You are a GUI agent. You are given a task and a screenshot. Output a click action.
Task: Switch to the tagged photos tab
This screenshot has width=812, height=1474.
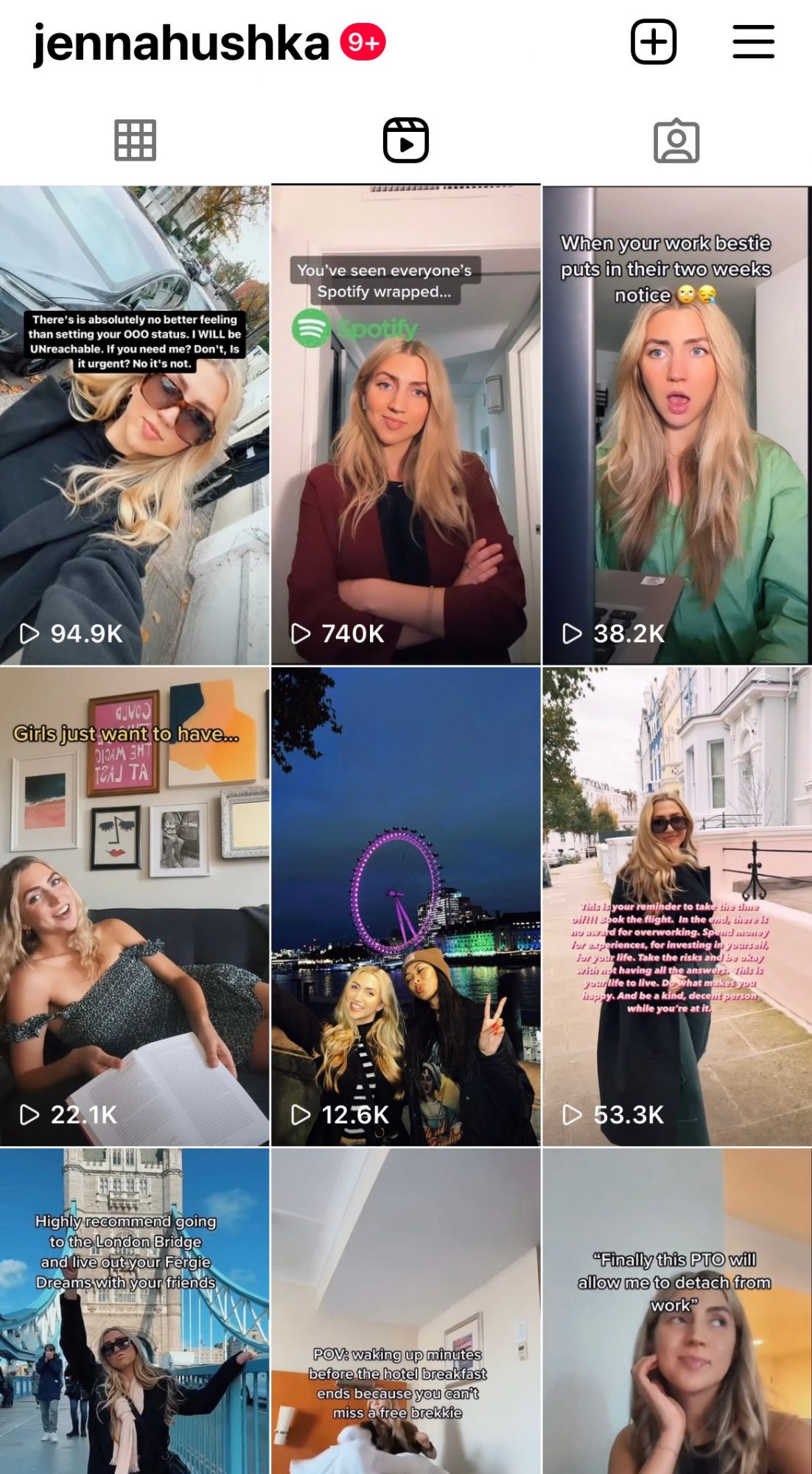676,141
